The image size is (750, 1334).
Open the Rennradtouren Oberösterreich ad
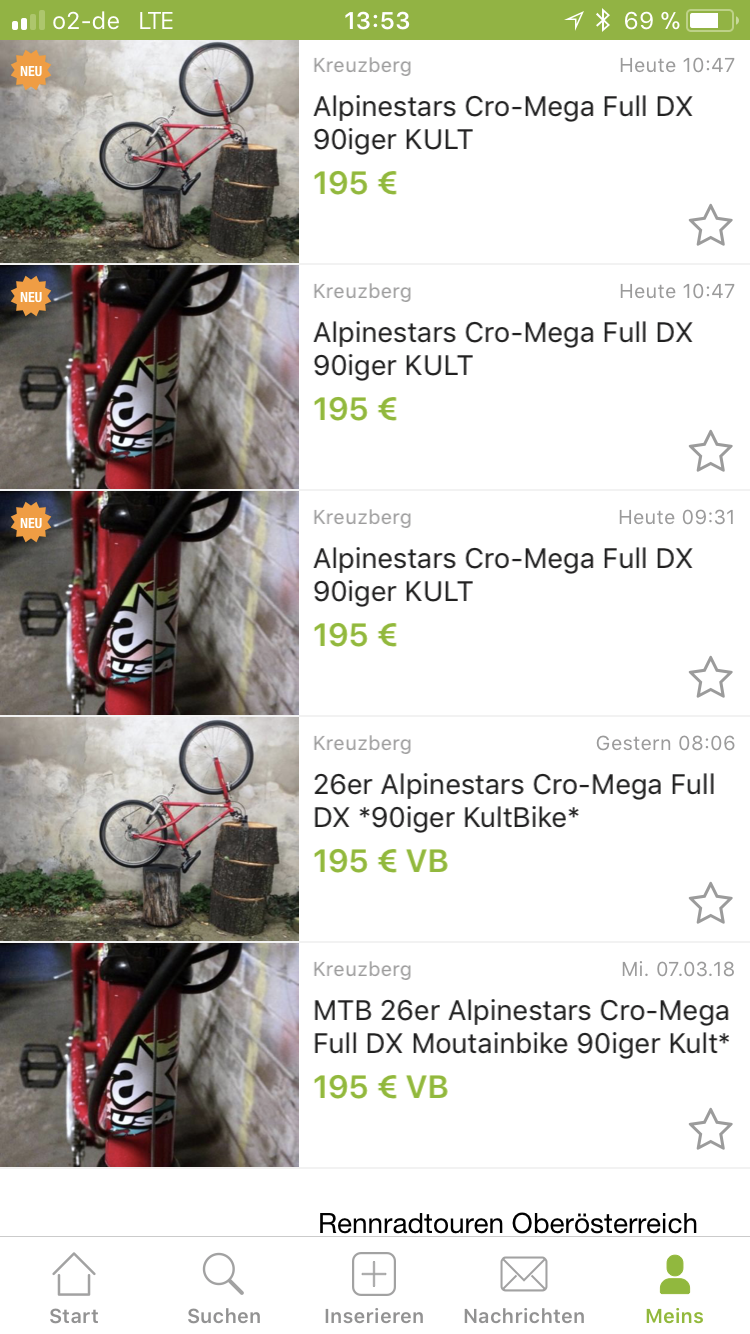(x=507, y=1222)
